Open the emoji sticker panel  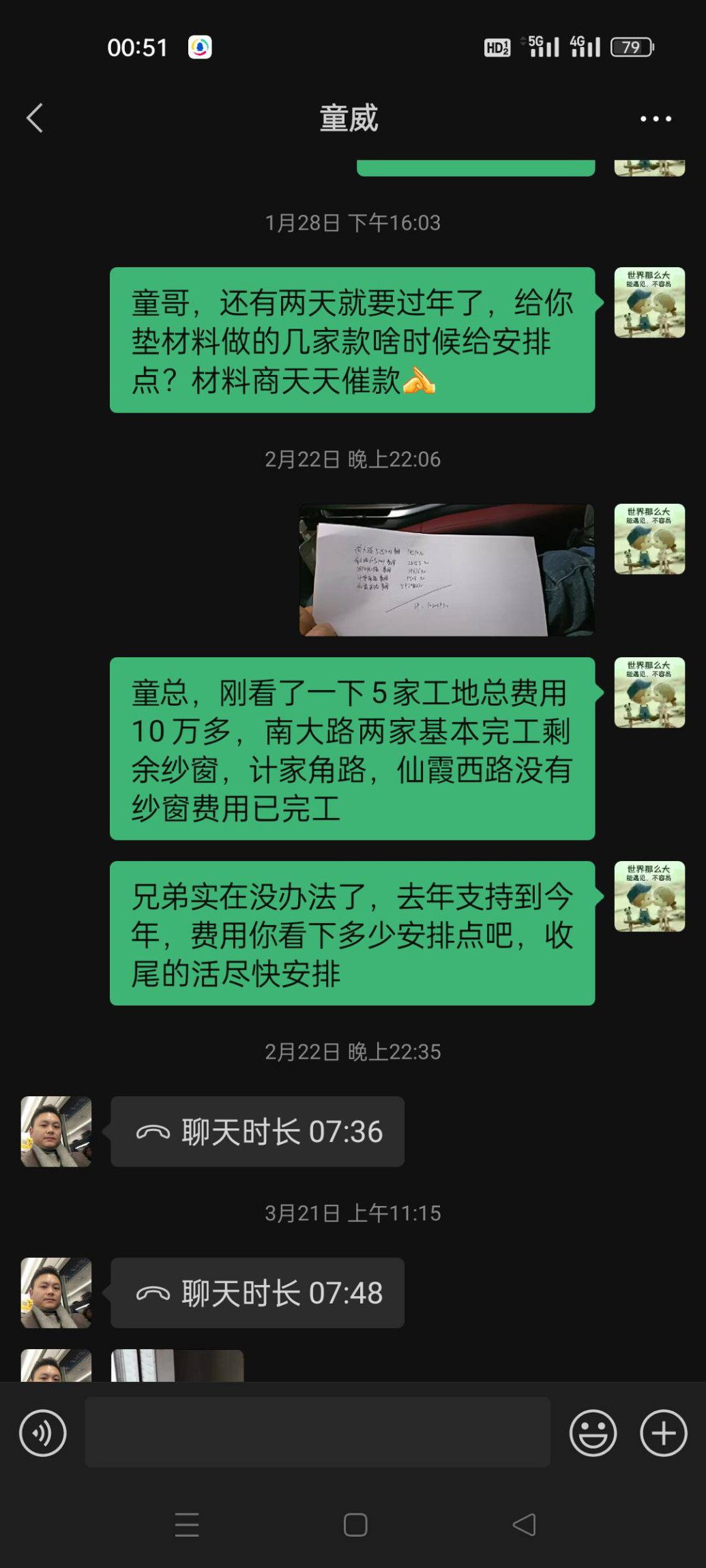pos(593,1432)
